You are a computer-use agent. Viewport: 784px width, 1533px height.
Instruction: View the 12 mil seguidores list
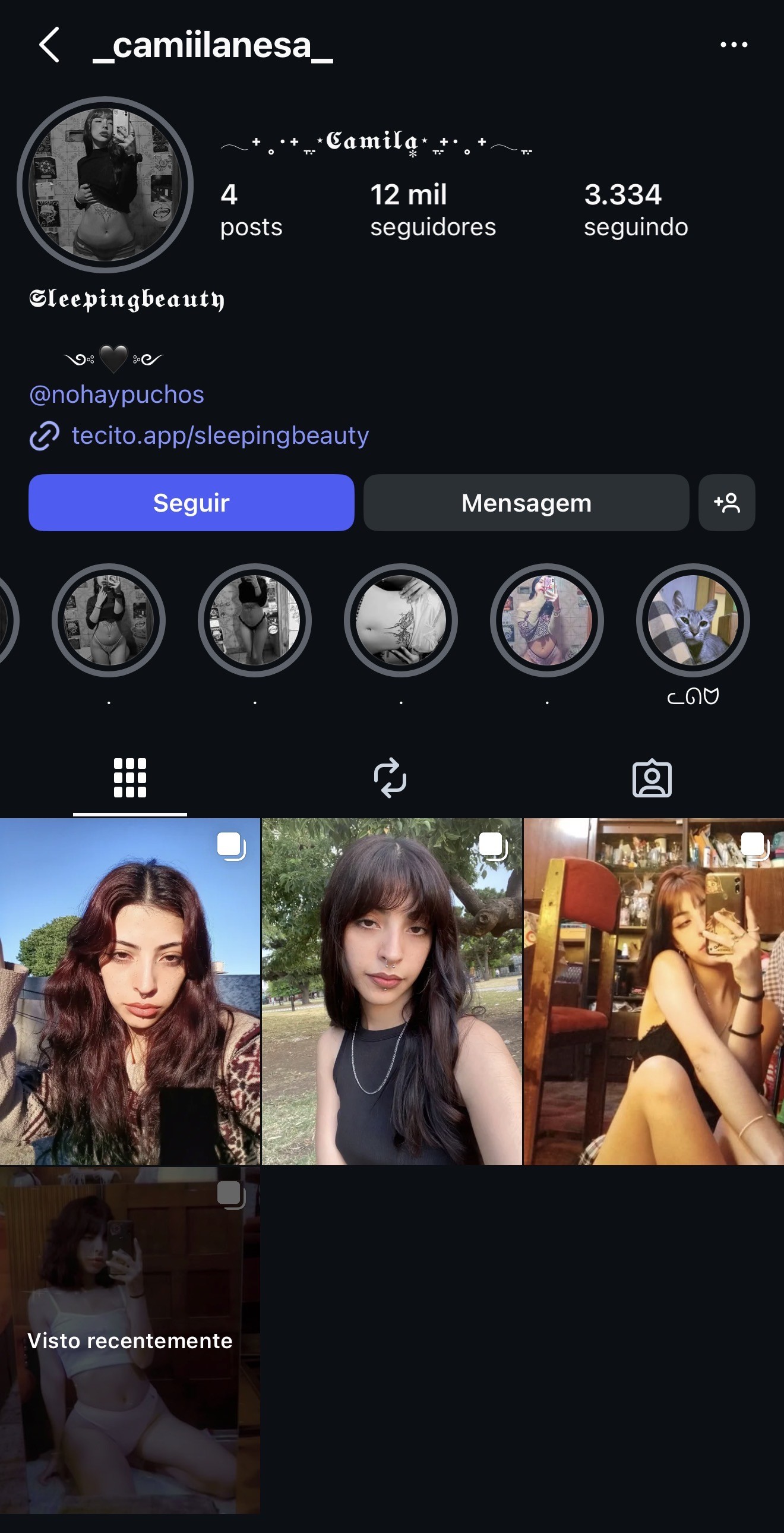[x=432, y=210]
